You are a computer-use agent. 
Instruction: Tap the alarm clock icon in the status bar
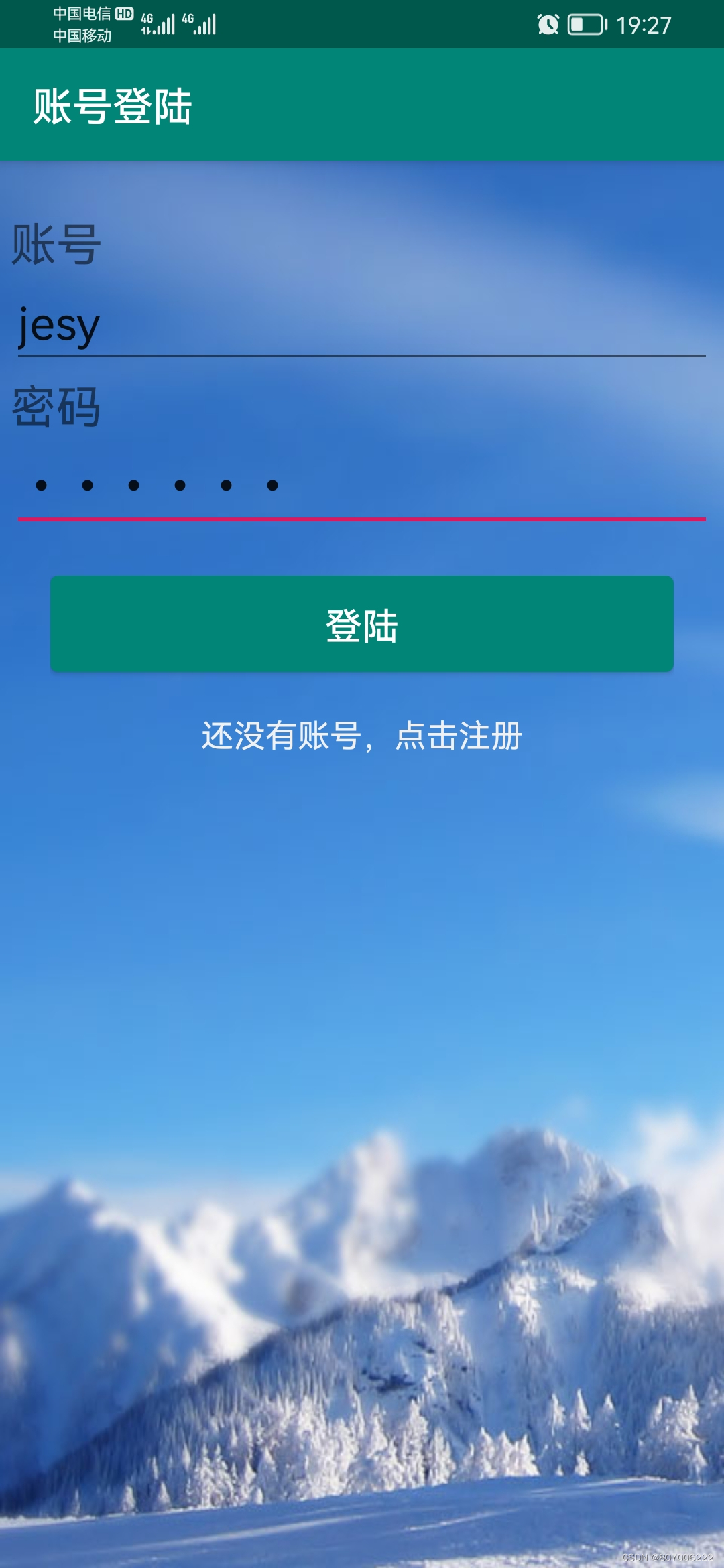tap(547, 24)
